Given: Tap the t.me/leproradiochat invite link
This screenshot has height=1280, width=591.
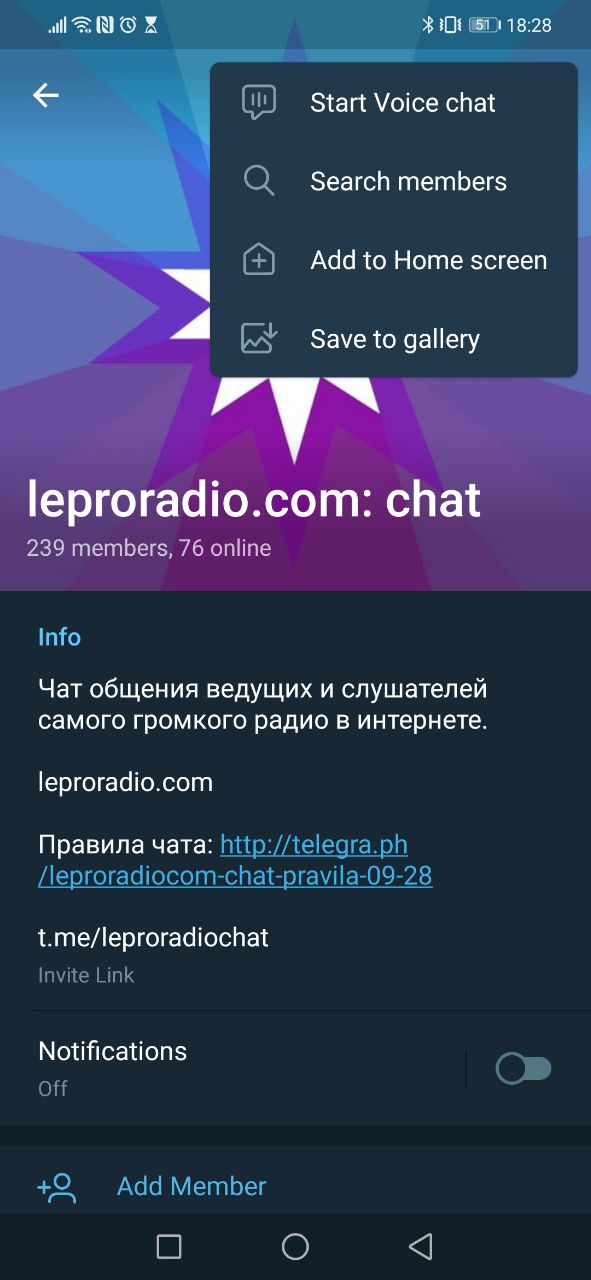Looking at the screenshot, I should [153, 937].
